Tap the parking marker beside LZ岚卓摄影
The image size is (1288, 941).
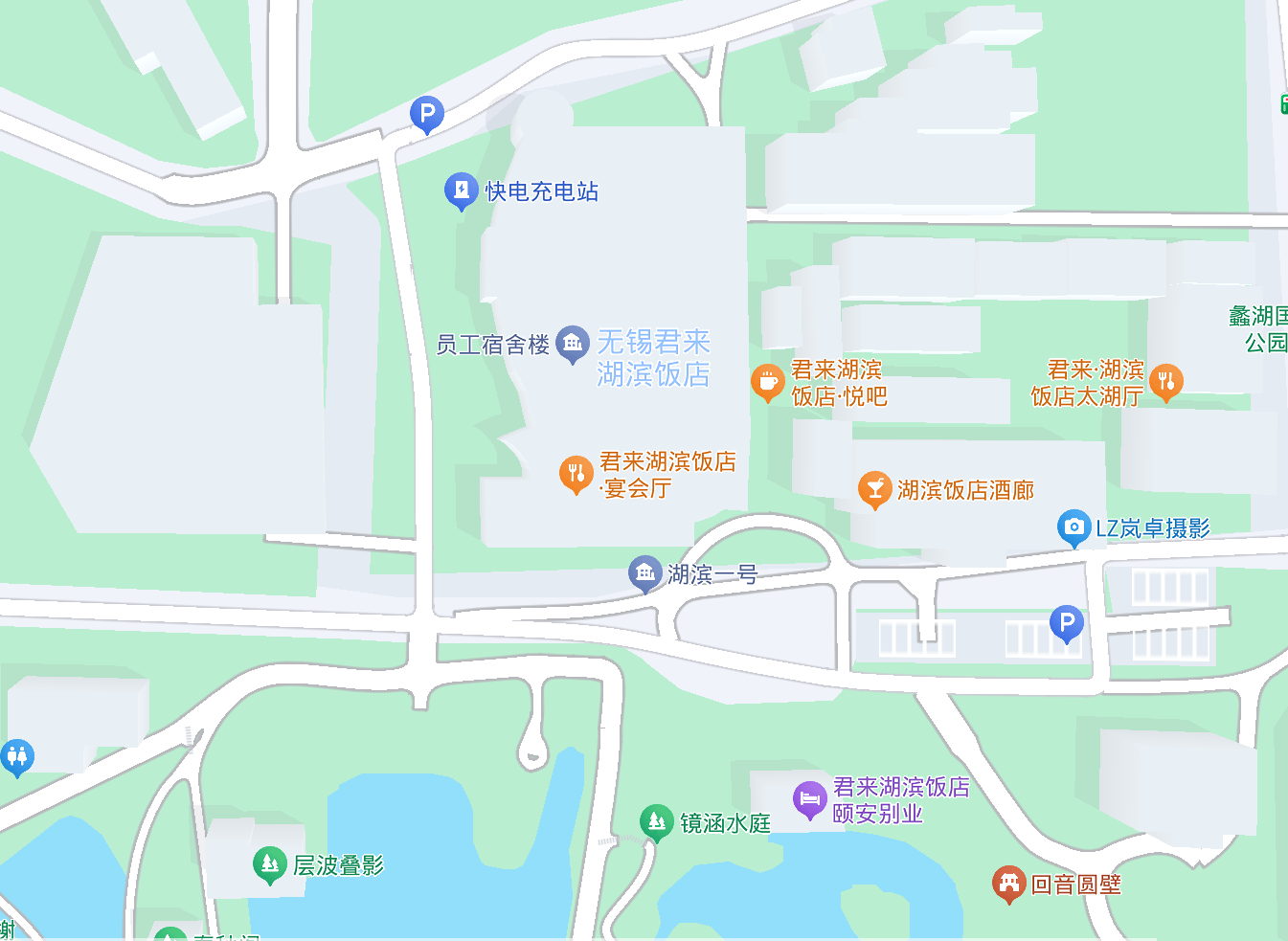click(x=1066, y=623)
